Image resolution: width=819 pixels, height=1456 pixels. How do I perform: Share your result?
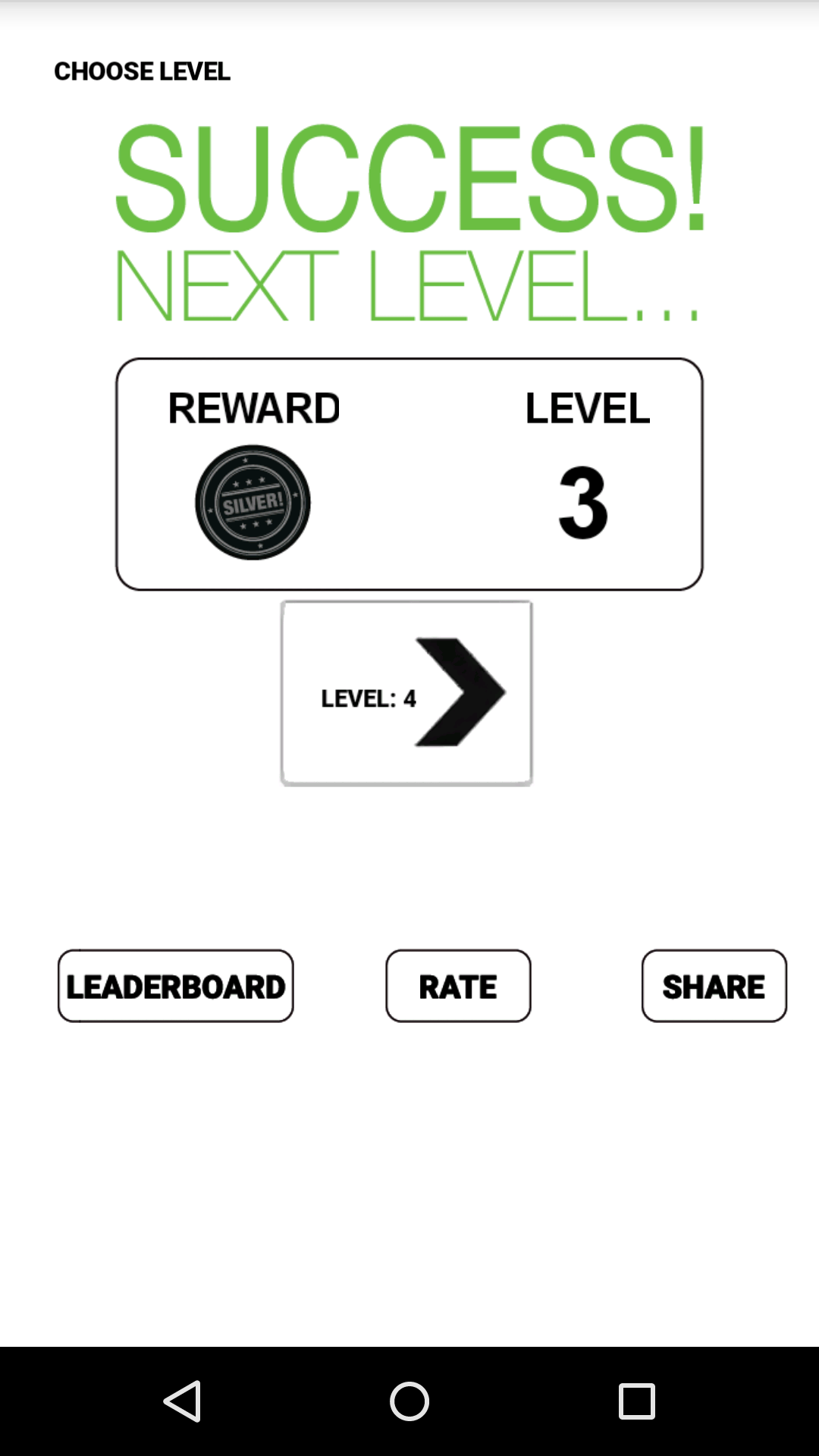(714, 986)
